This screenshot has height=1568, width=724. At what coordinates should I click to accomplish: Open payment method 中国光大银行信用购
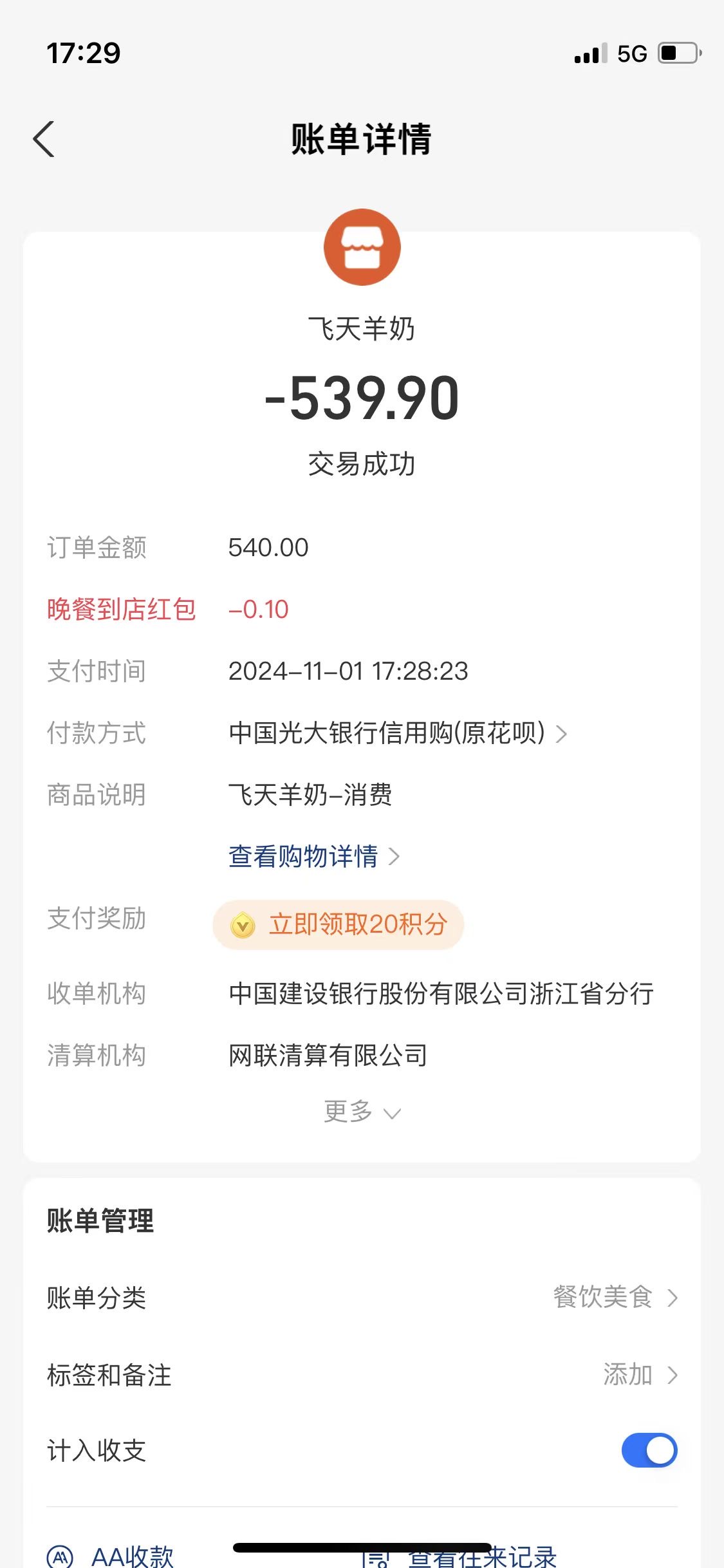(397, 733)
